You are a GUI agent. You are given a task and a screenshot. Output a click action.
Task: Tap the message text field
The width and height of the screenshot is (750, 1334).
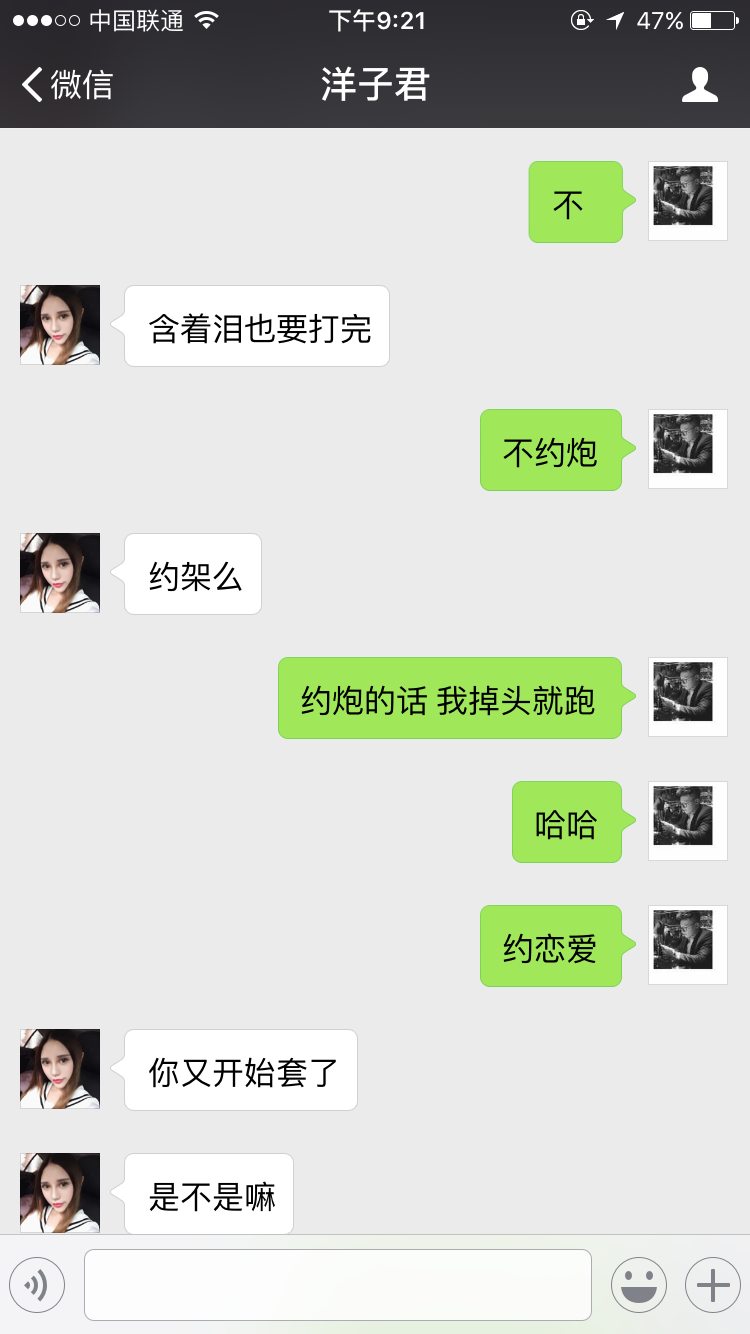coord(337,1284)
